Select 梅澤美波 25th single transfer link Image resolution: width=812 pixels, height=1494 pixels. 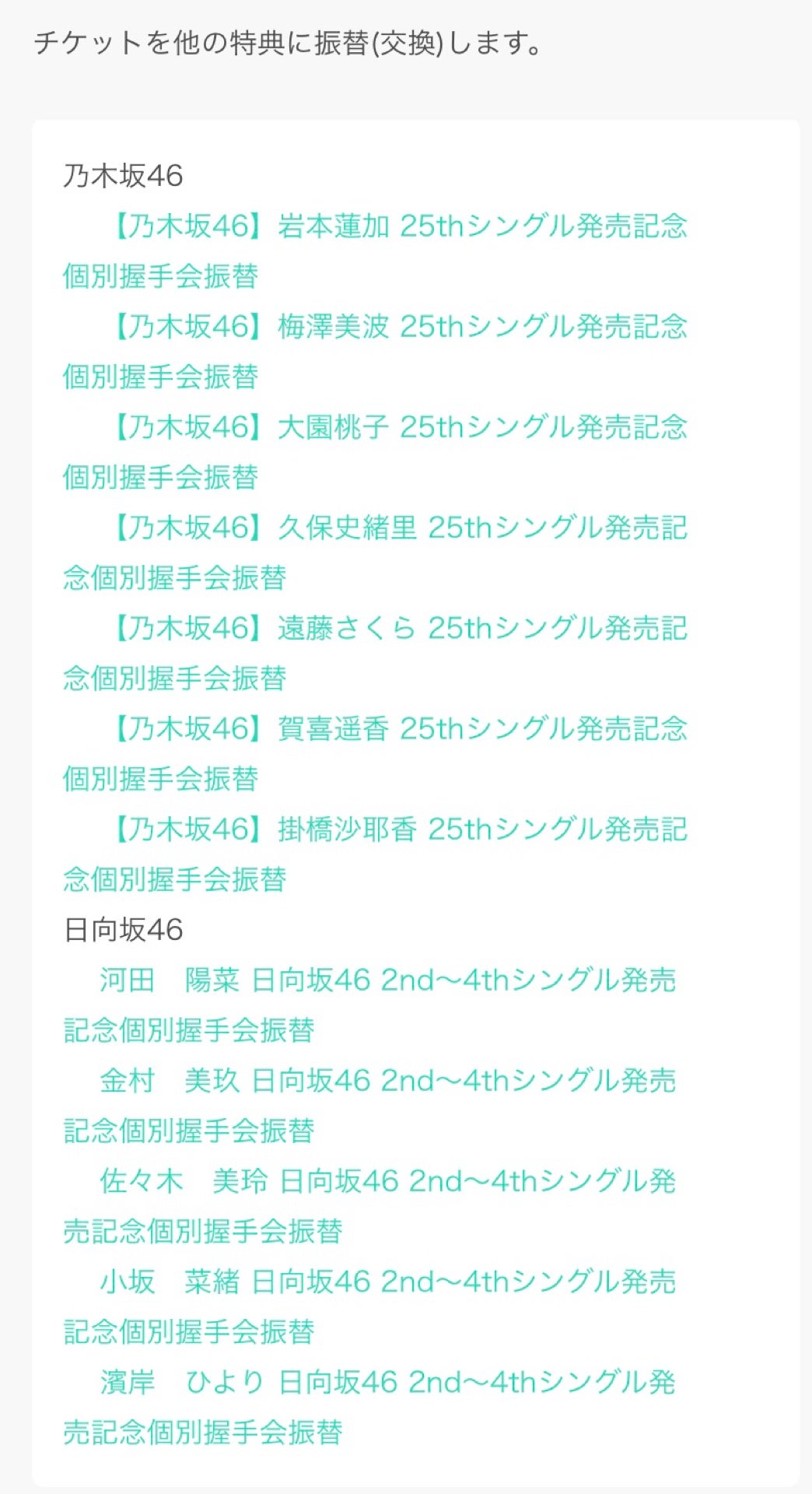(398, 327)
